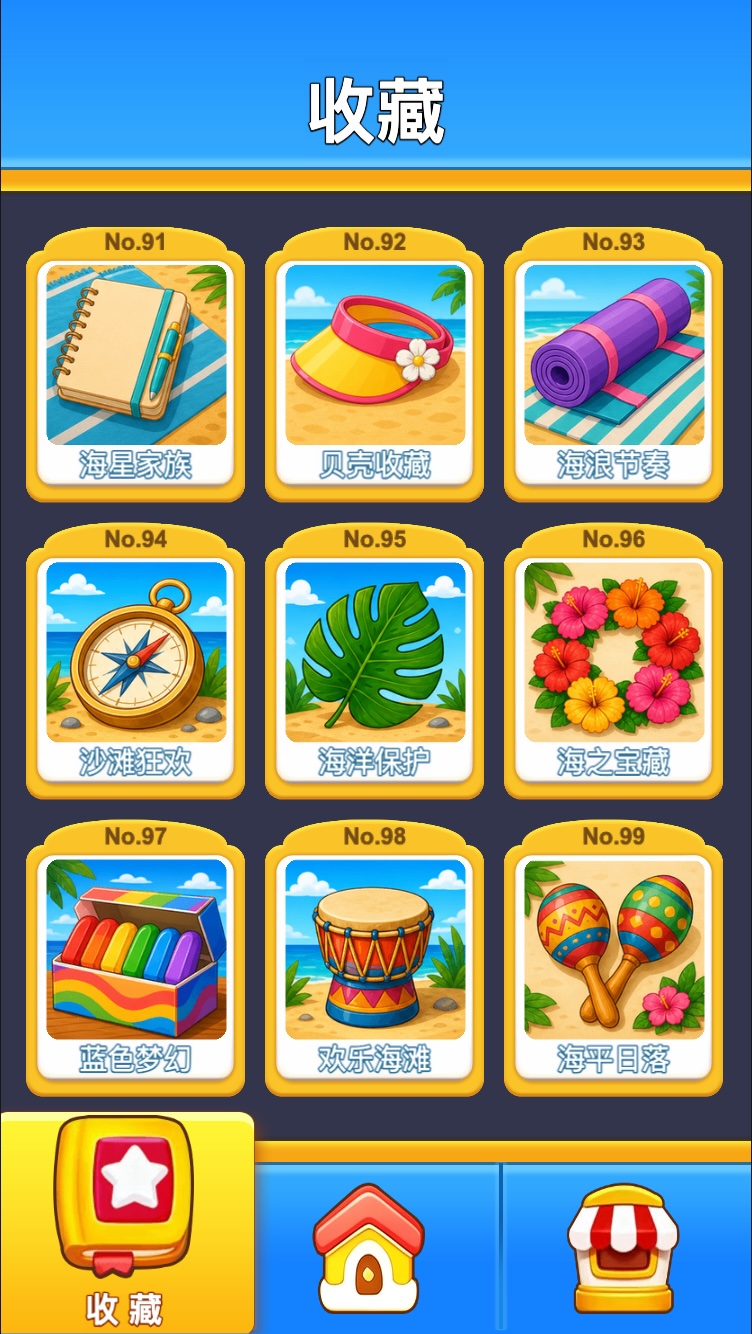Select the No.93 海浪节奏 card

[613, 365]
